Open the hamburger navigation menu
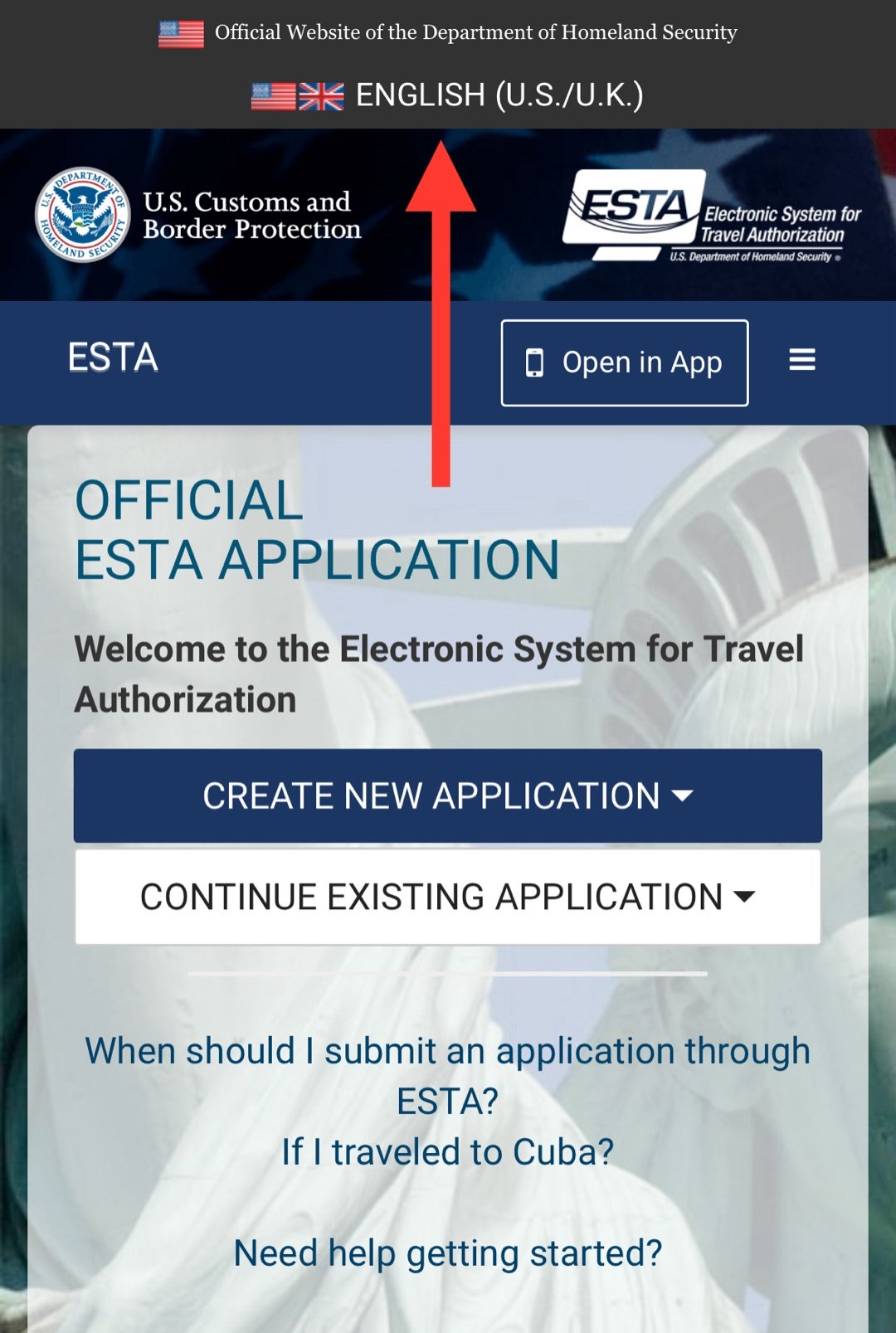 [x=801, y=360]
